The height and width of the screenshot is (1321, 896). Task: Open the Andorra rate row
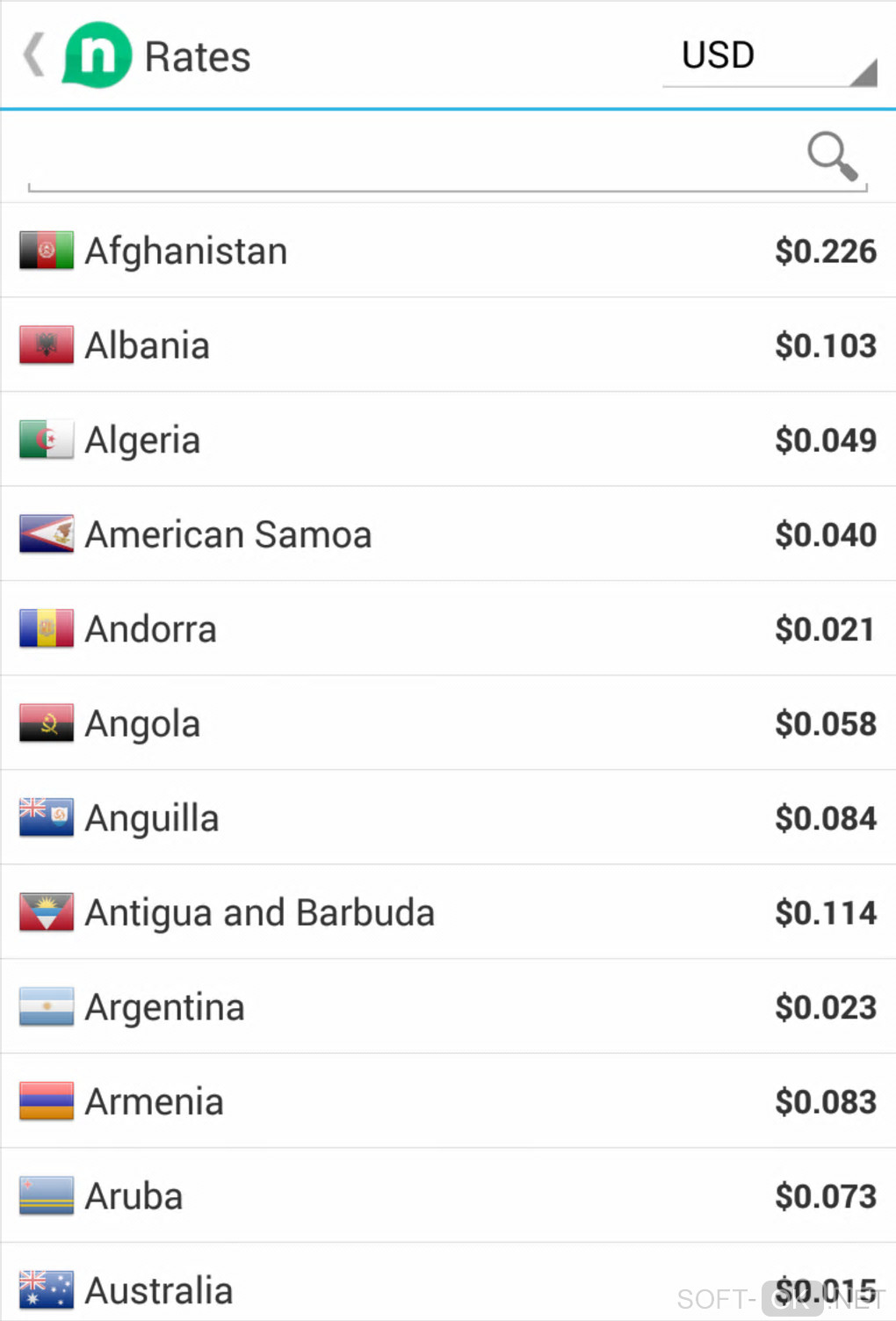[x=448, y=629]
